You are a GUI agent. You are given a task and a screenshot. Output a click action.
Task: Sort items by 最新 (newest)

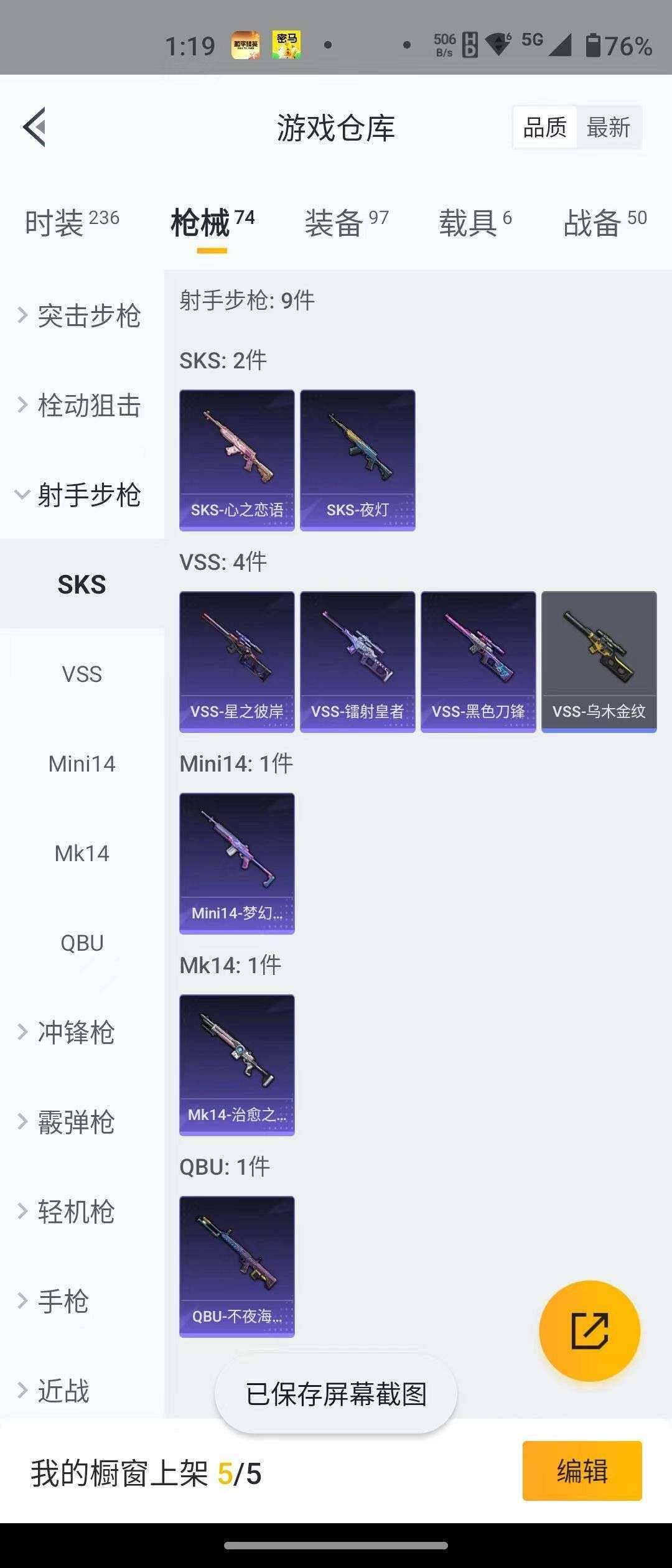[x=609, y=126]
